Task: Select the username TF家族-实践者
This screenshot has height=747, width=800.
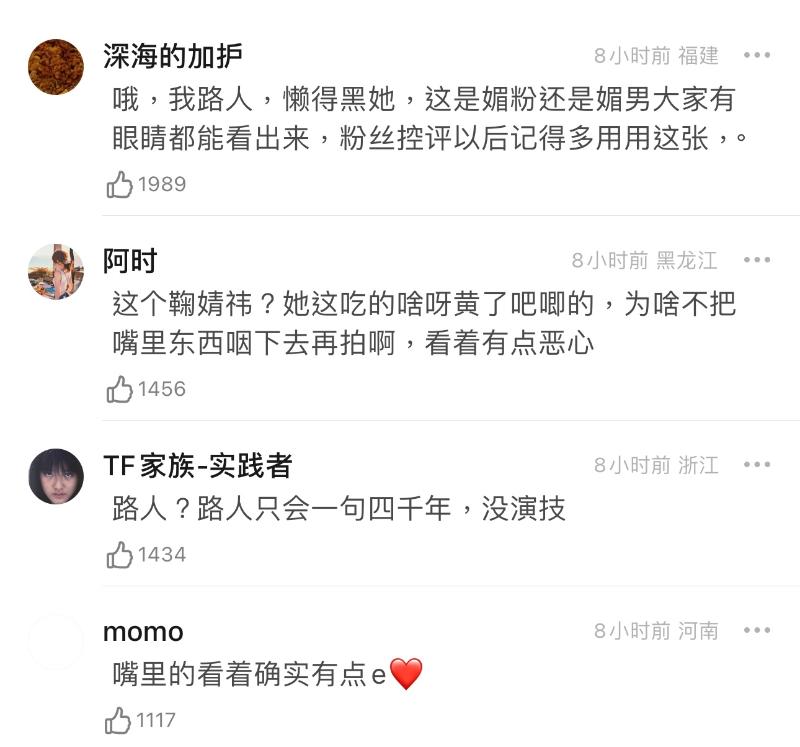Action: click(197, 466)
